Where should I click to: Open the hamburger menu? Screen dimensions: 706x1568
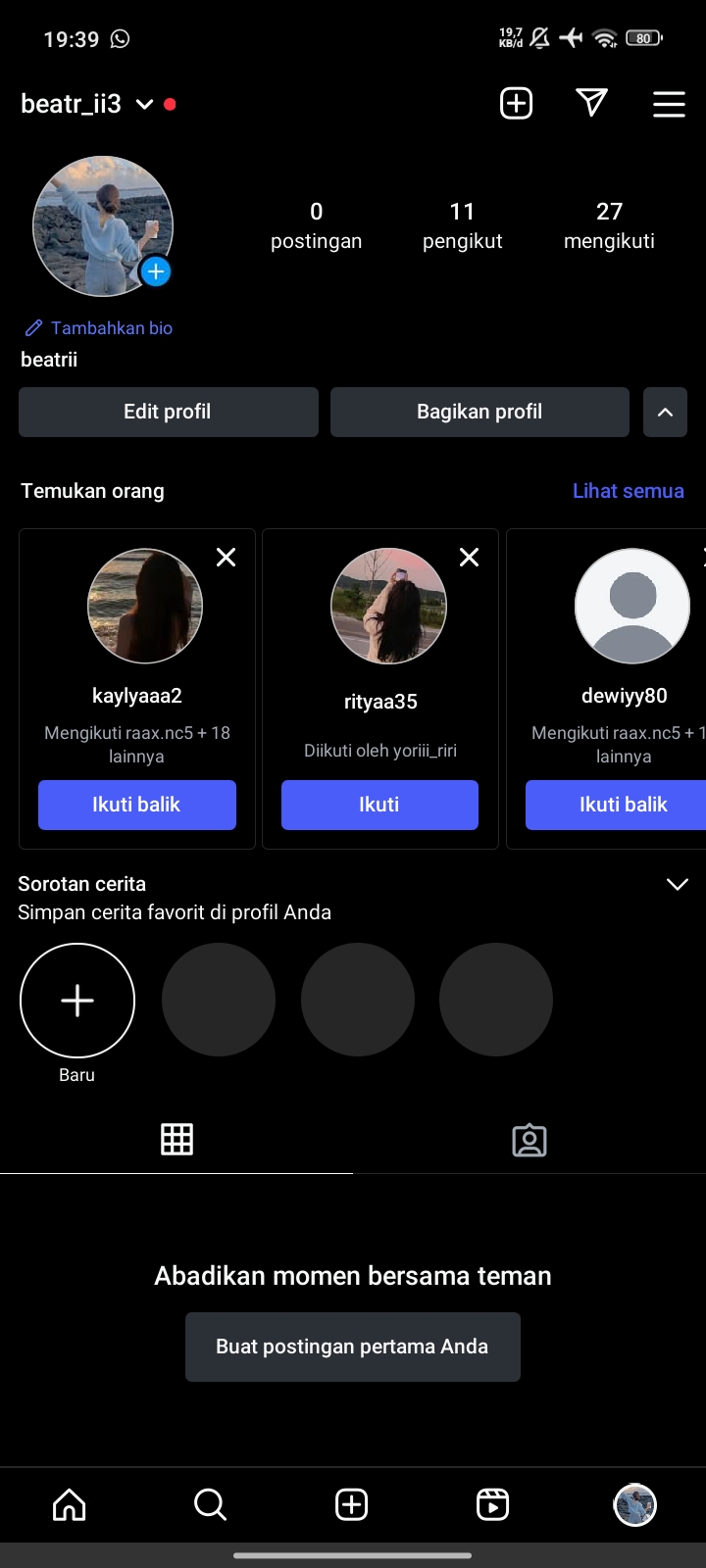click(669, 104)
